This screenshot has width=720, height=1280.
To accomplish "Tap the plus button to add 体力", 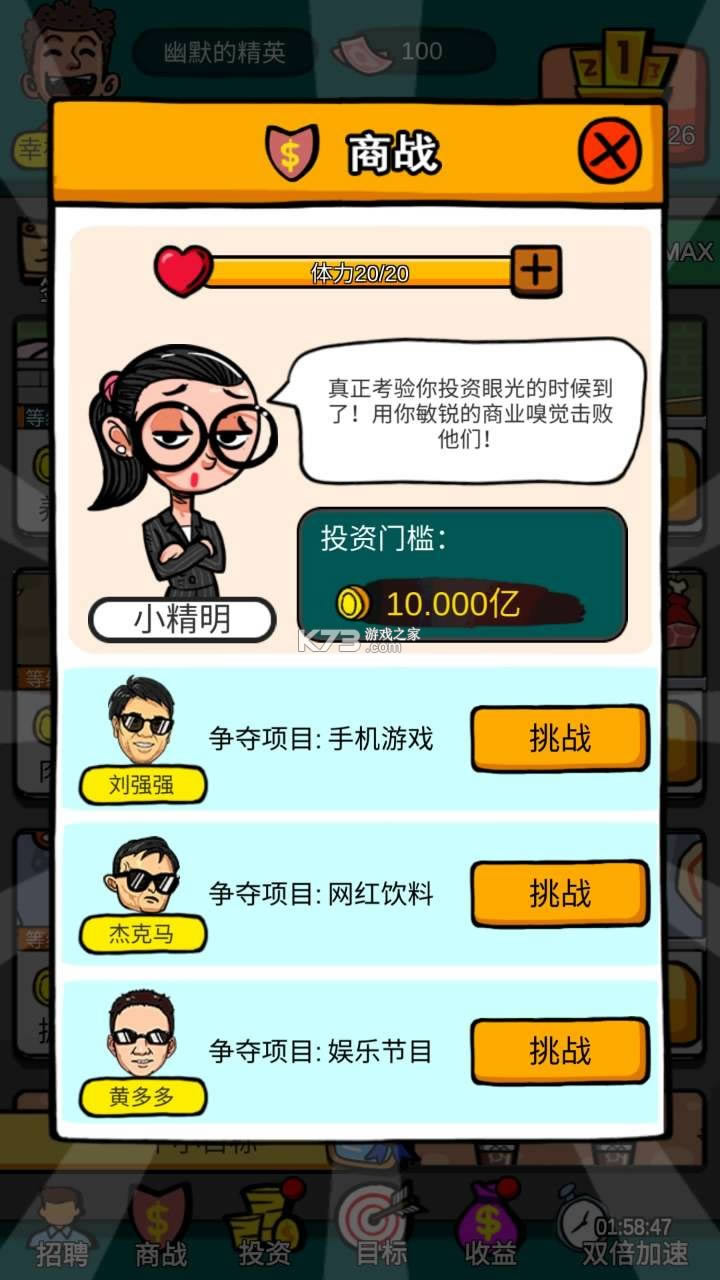I will click(536, 270).
